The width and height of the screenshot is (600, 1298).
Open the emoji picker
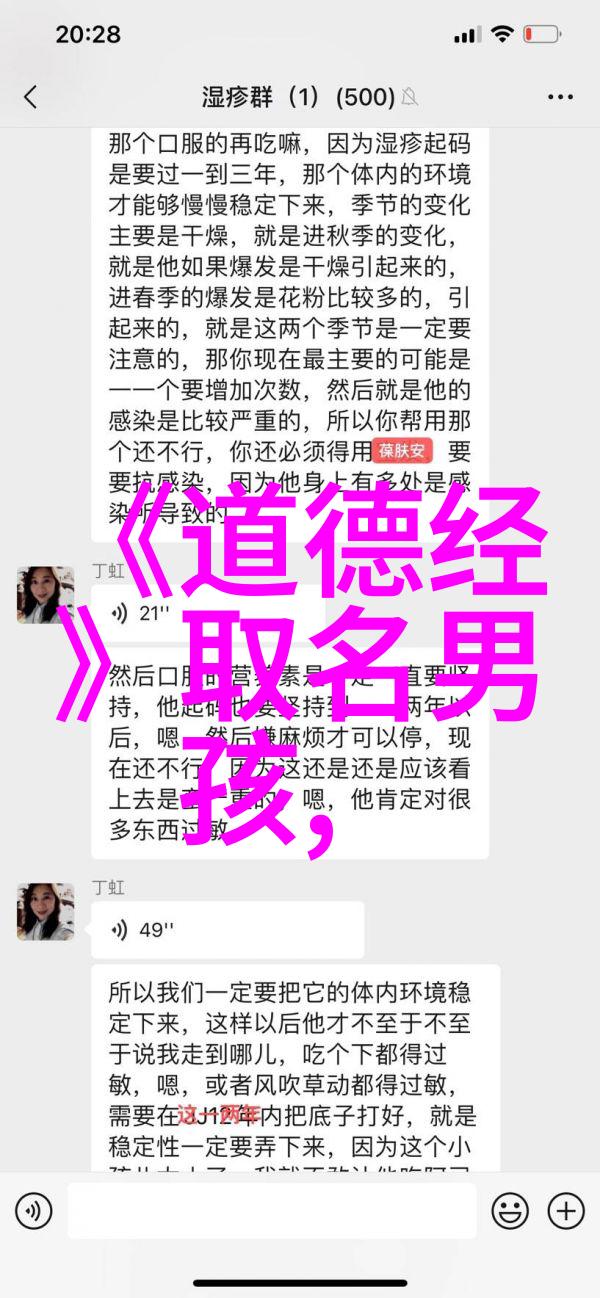click(x=509, y=1212)
